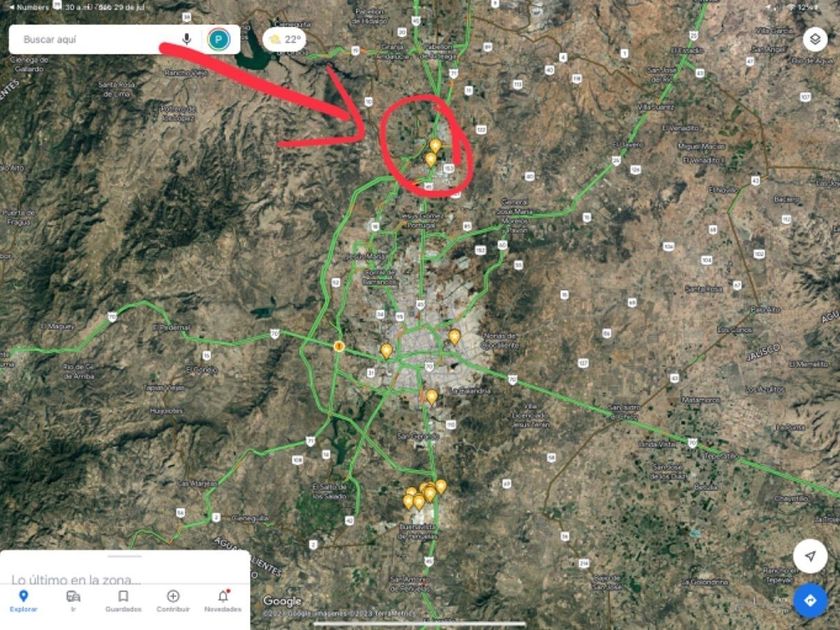
Task: Switch to the Explorar tab
Action: point(24,601)
